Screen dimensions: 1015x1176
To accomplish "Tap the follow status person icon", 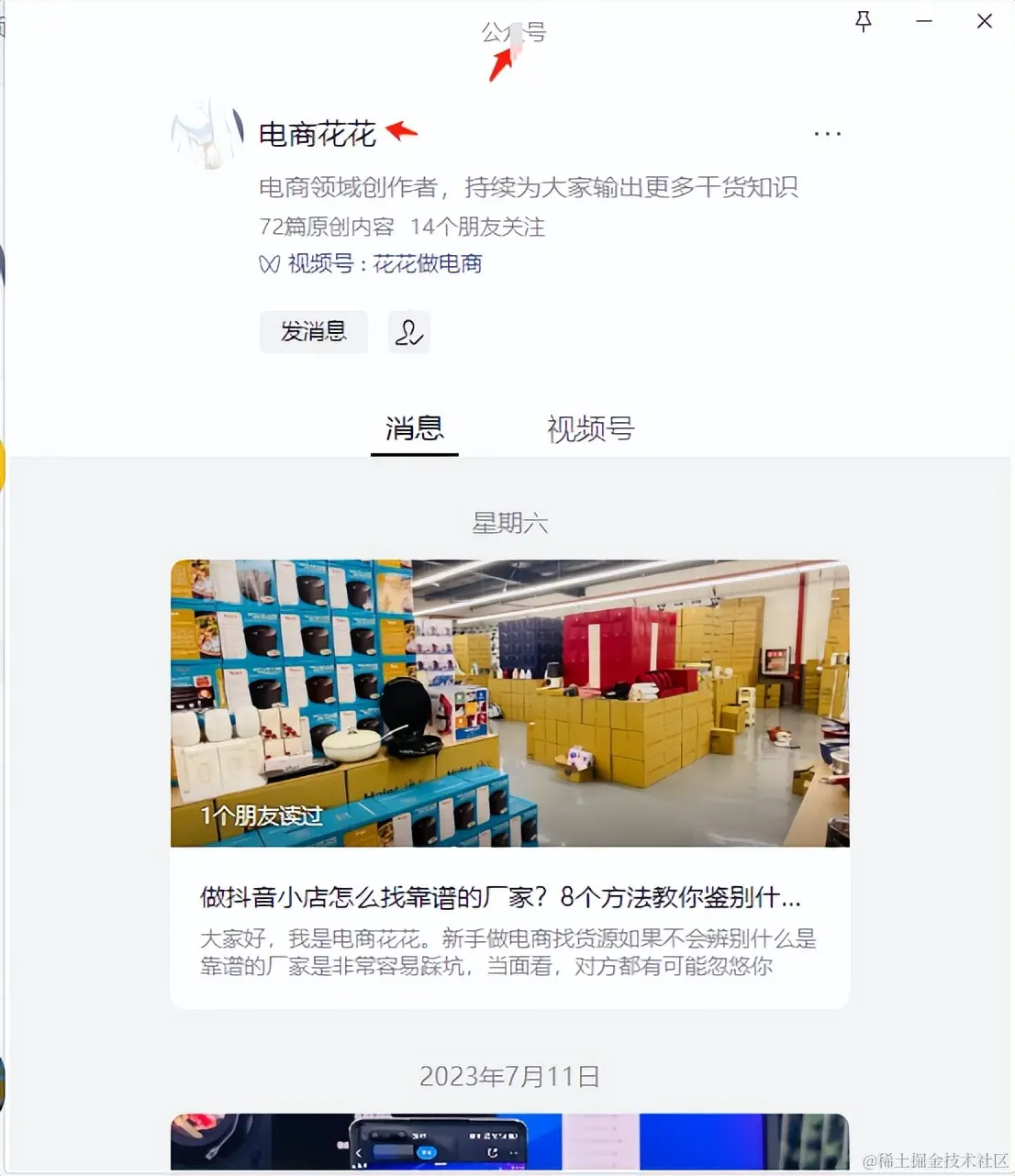I will point(408,332).
